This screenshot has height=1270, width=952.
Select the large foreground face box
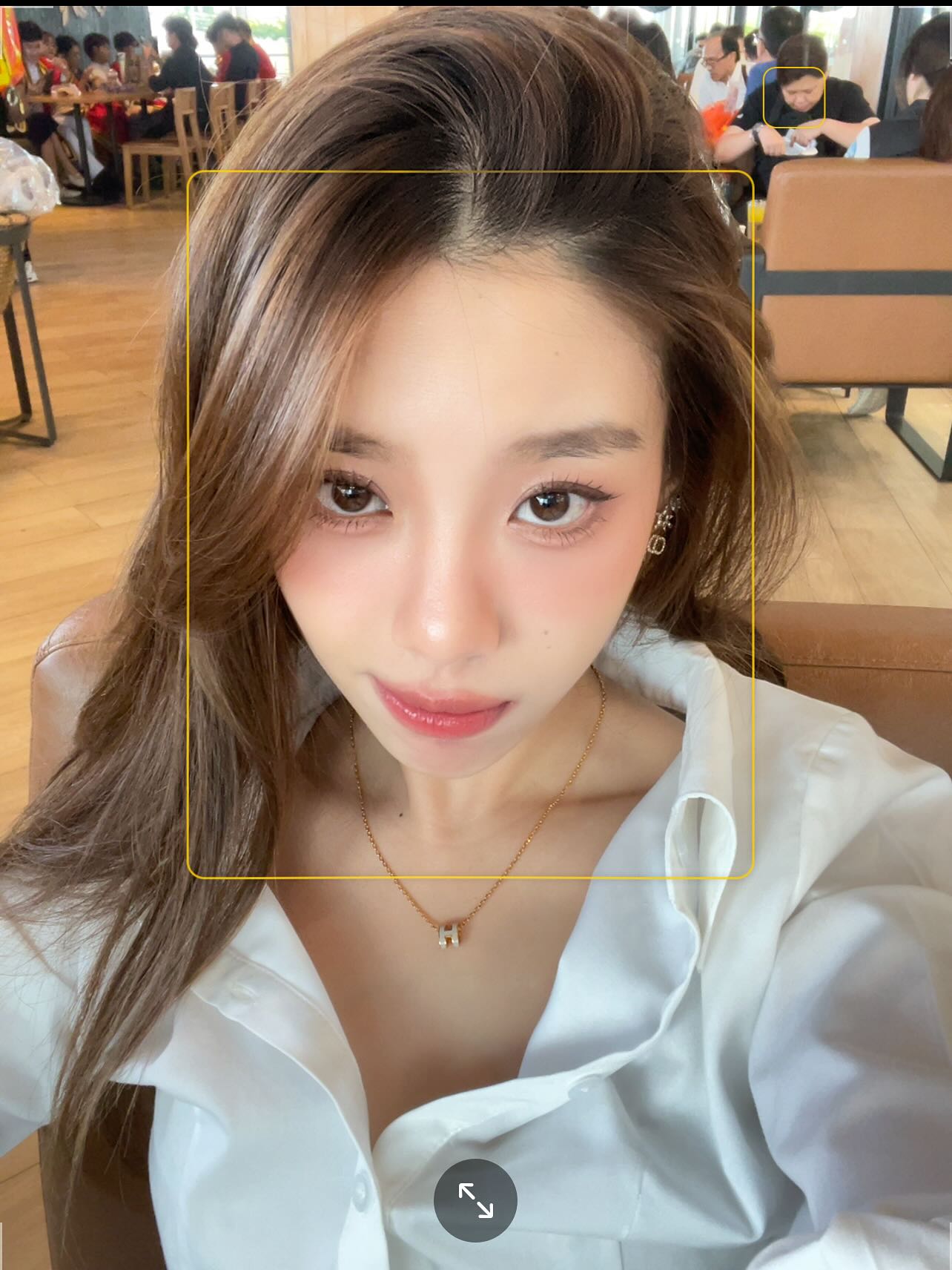[470, 524]
